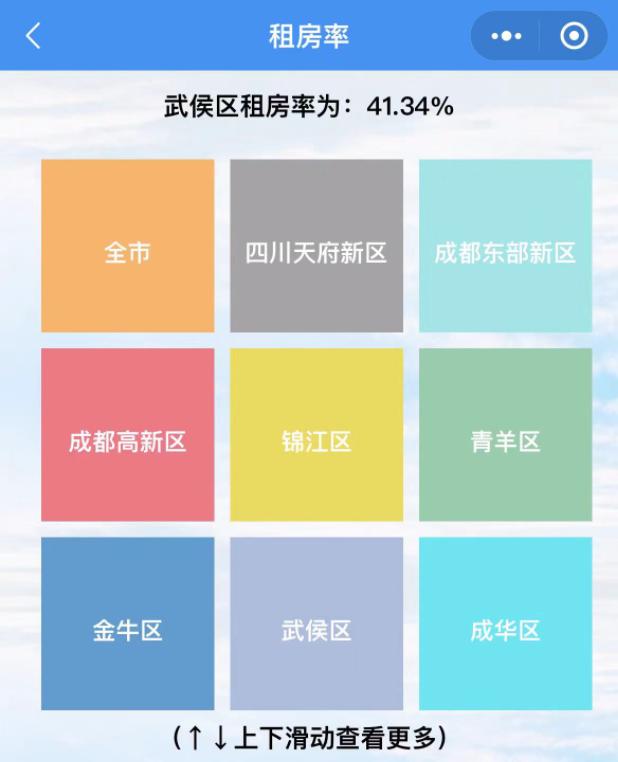The image size is (618, 762).
Task: Choose 四川天府新区 tile
Action: click(317, 246)
